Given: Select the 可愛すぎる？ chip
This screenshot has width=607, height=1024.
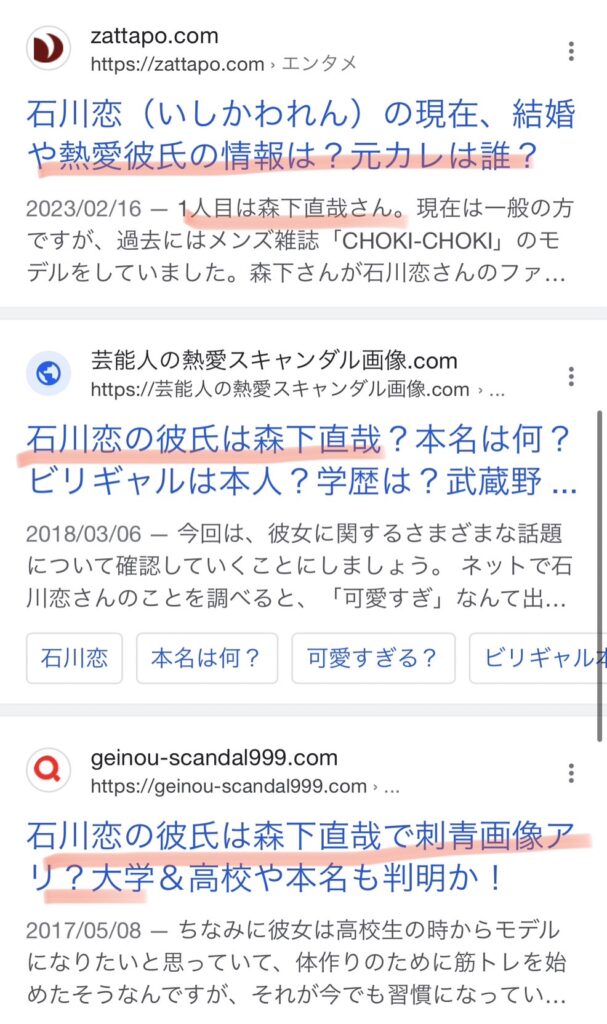Looking at the screenshot, I should click(x=373, y=658).
